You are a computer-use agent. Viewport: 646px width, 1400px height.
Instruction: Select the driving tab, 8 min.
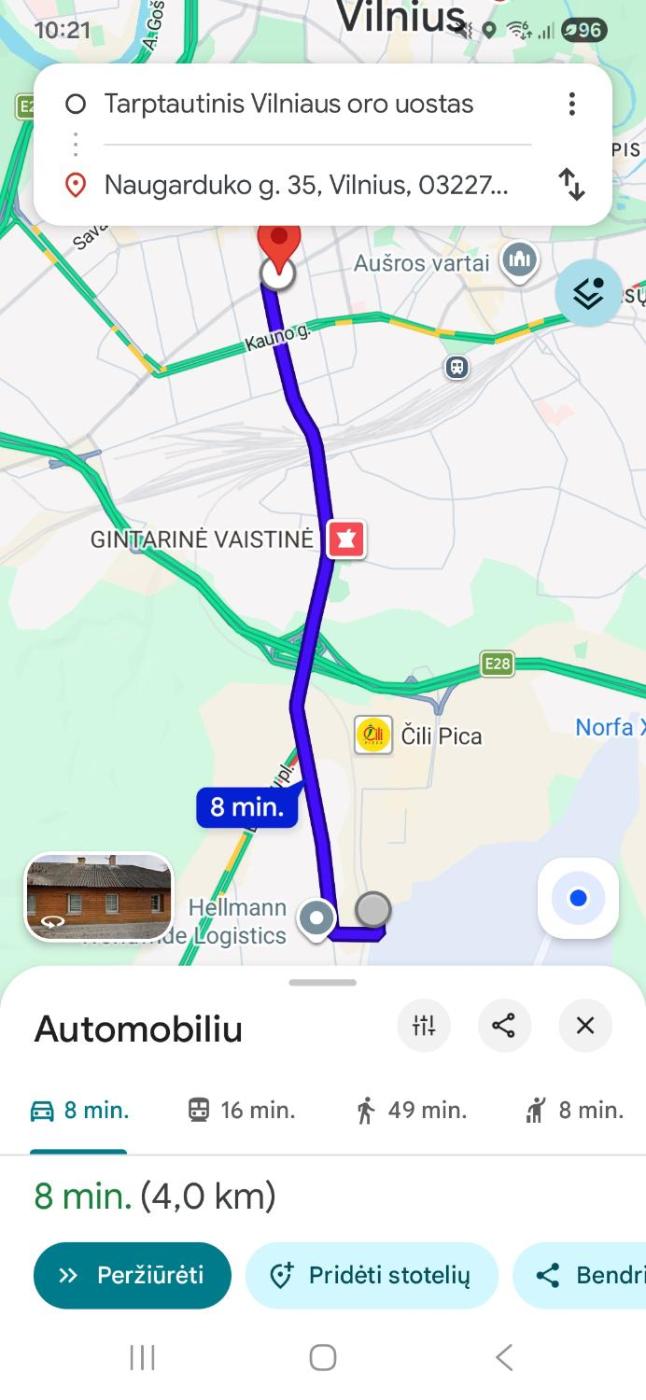coord(80,1110)
